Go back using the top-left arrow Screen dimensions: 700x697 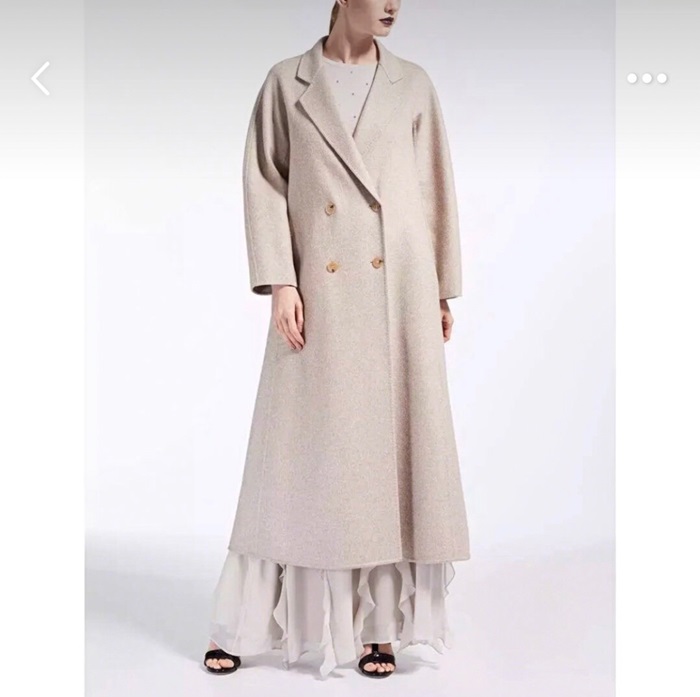pyautogui.click(x=40, y=78)
